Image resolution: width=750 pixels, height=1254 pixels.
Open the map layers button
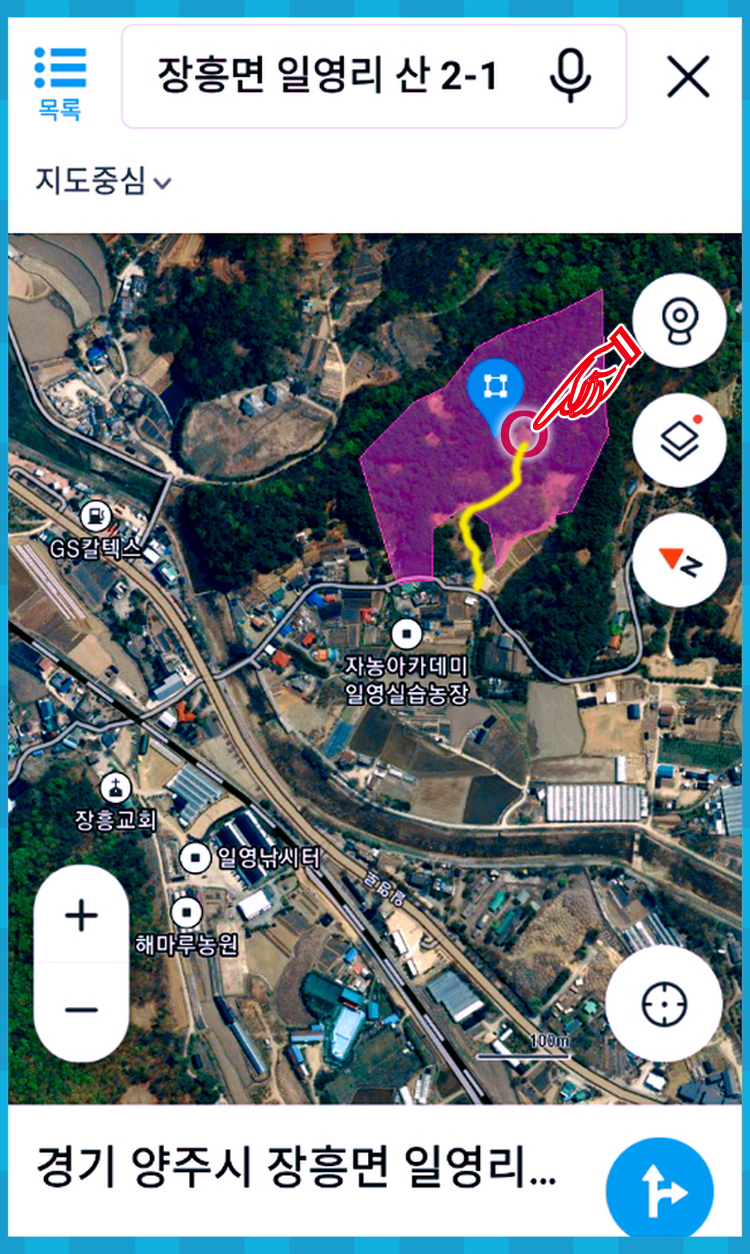(x=680, y=441)
